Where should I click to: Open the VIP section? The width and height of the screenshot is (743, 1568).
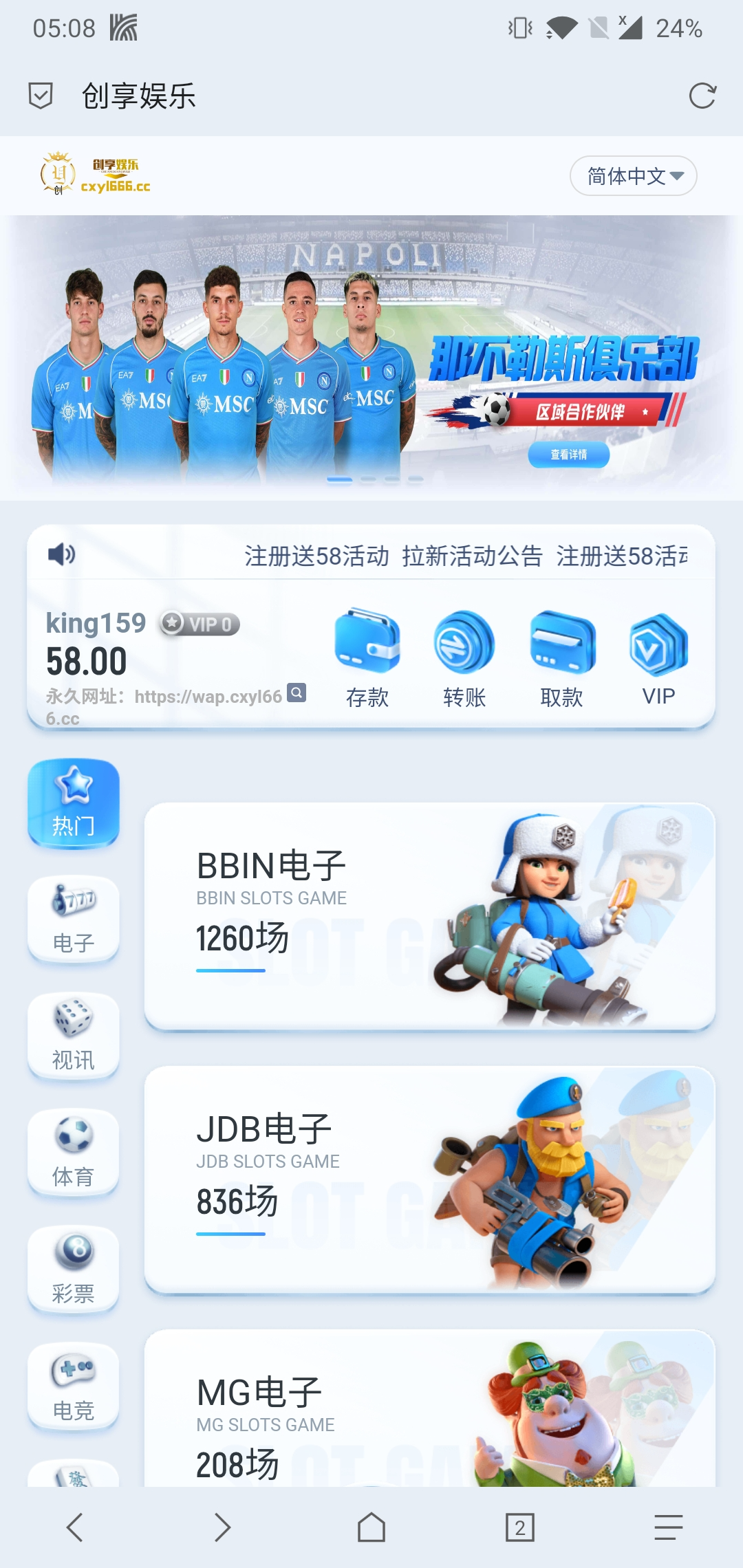(x=658, y=657)
